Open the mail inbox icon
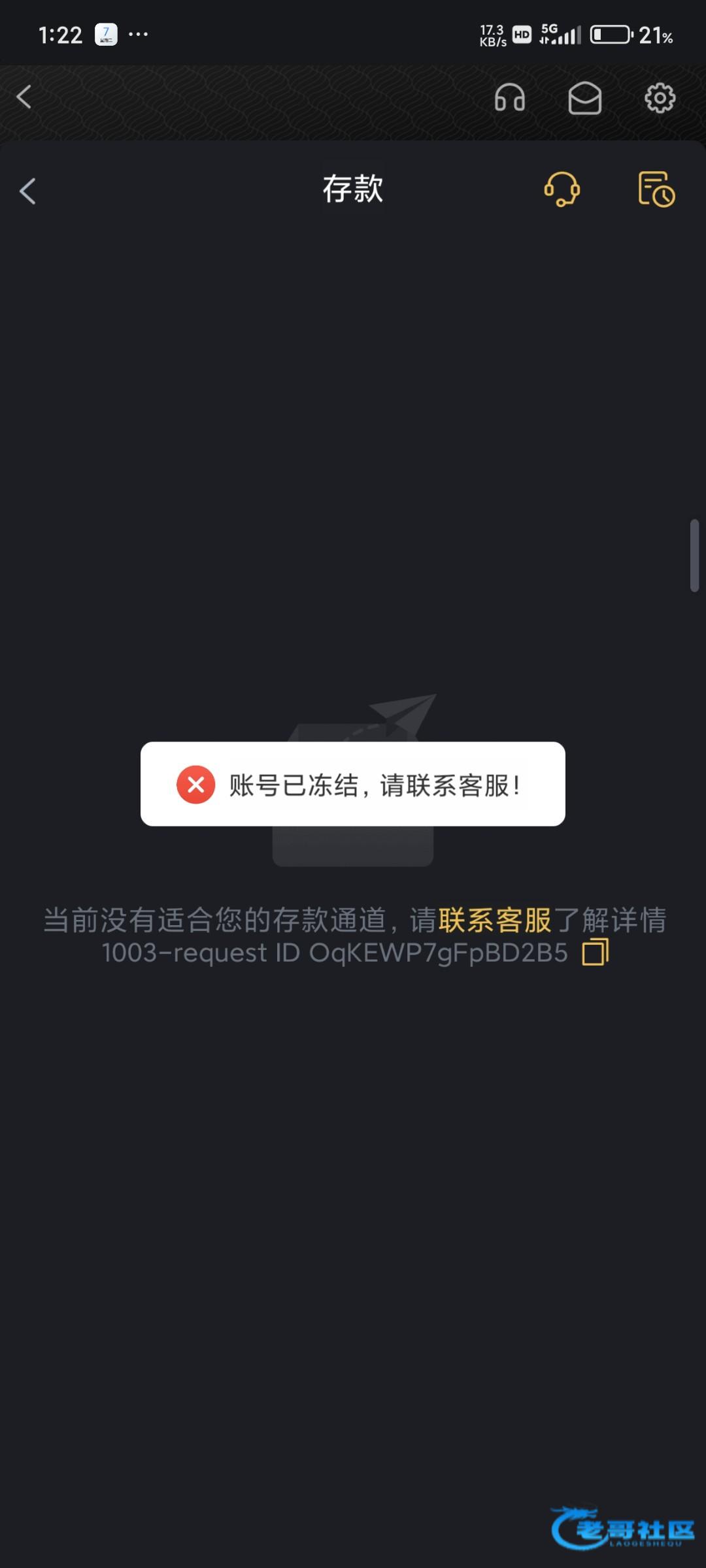The width and height of the screenshot is (706, 1568). [x=584, y=99]
